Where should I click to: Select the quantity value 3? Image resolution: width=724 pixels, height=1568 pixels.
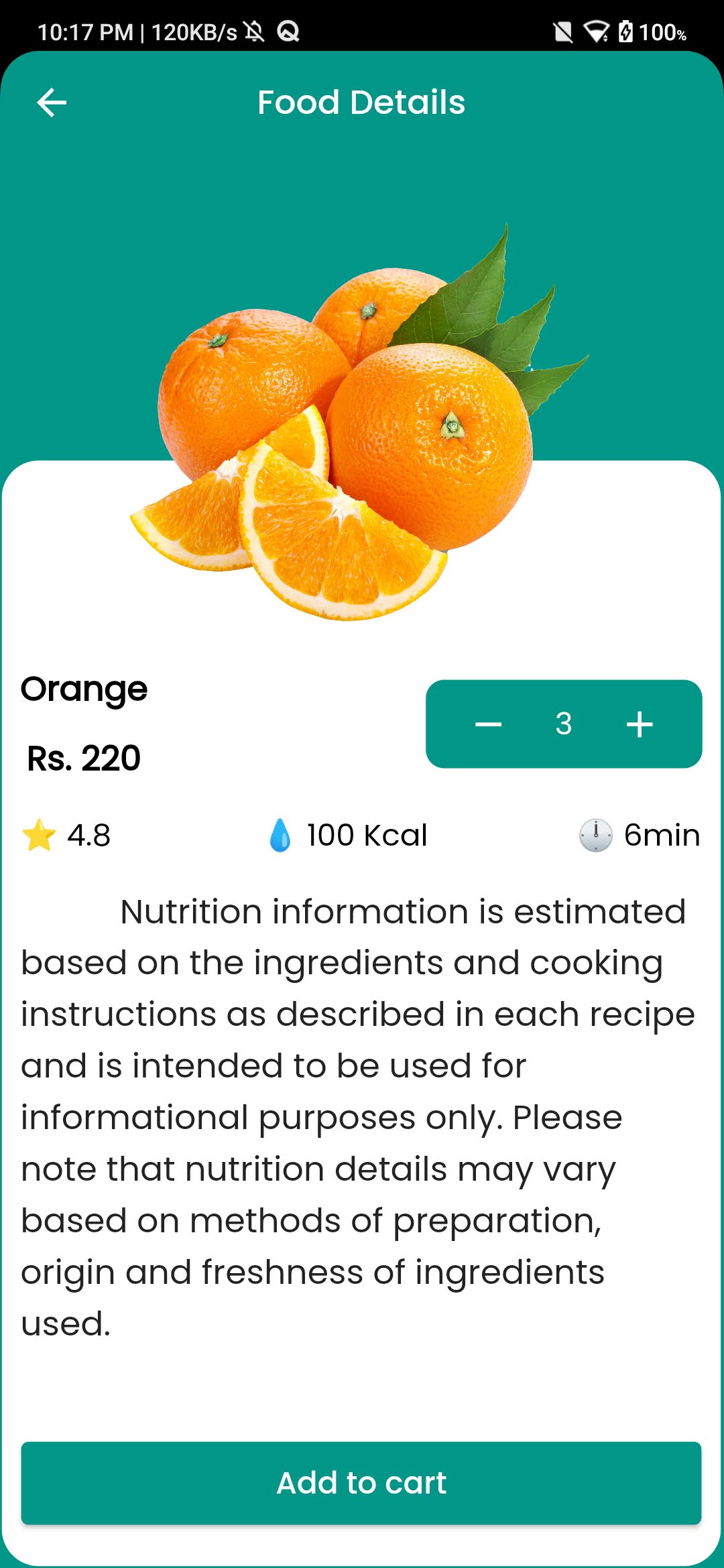tap(564, 724)
